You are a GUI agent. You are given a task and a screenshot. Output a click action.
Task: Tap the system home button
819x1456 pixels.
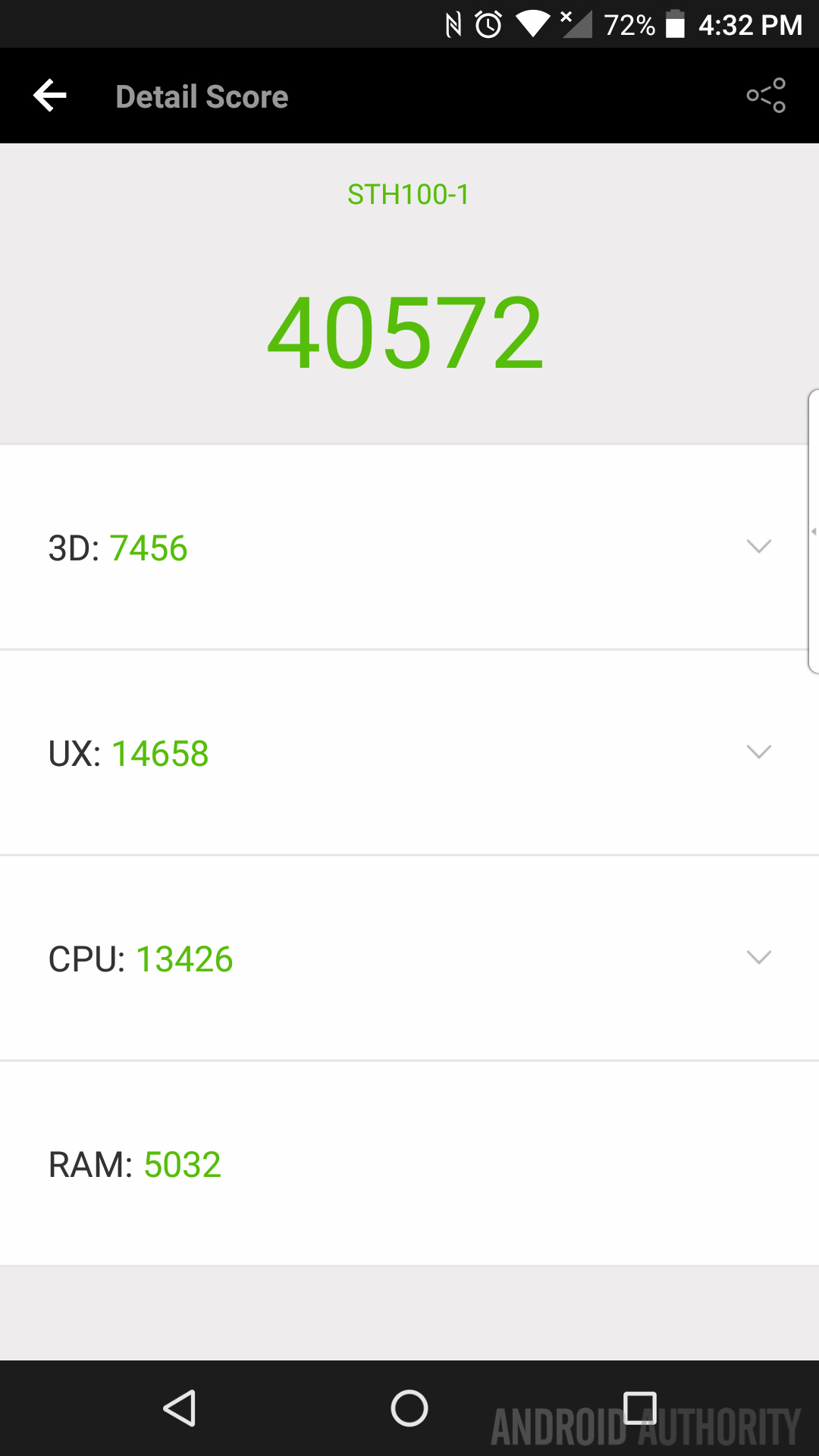pos(409,1408)
